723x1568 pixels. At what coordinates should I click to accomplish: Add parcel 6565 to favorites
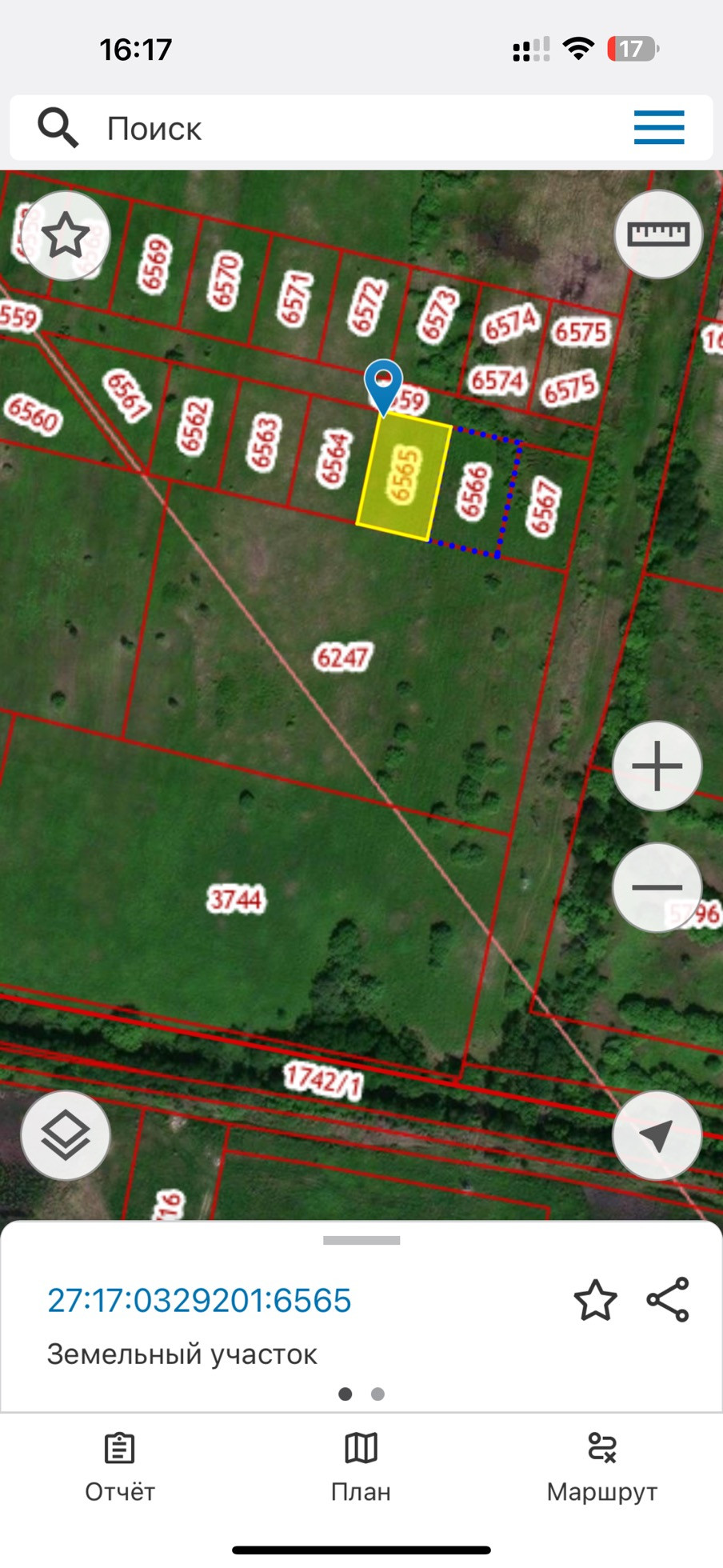click(595, 1300)
